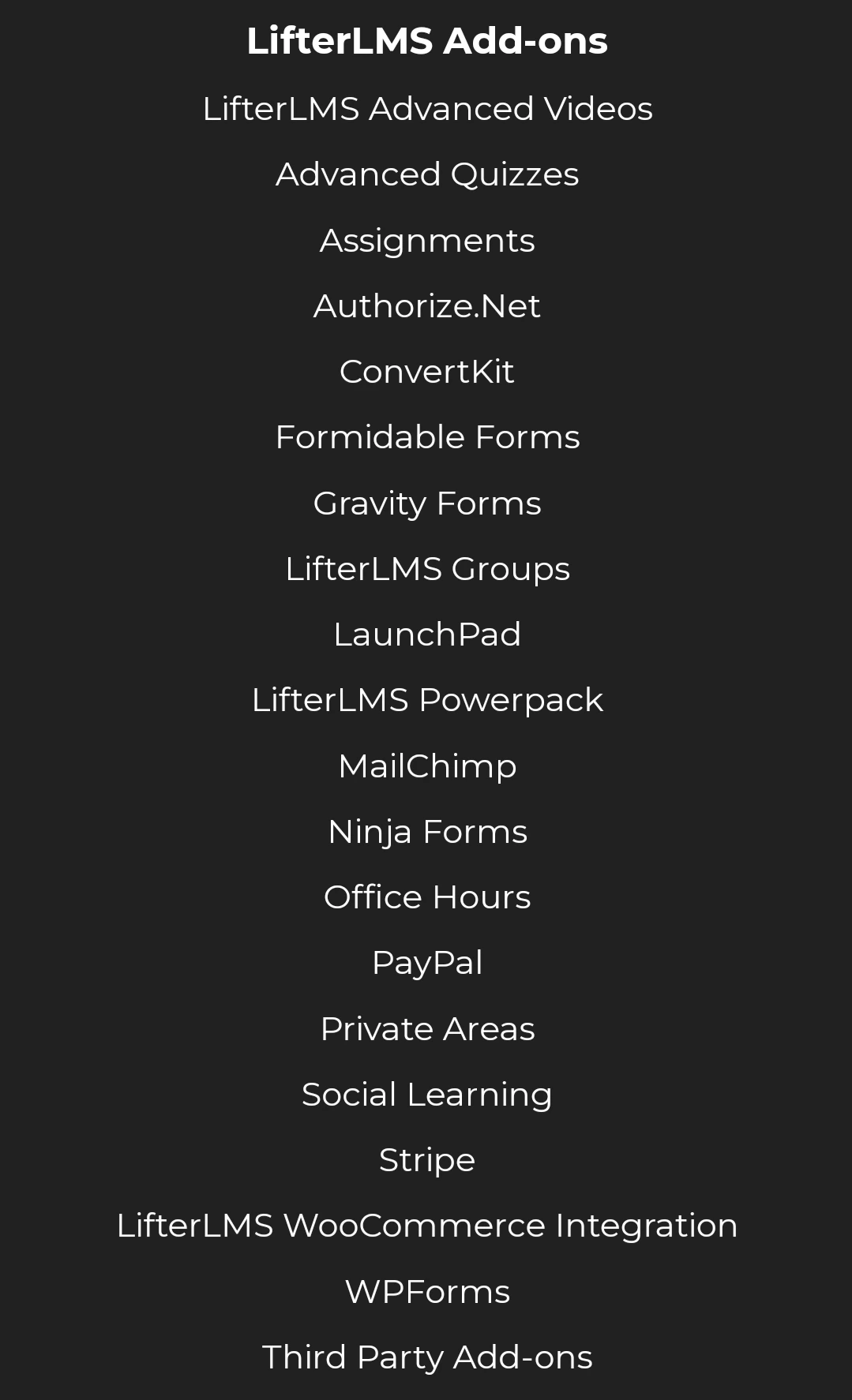Image resolution: width=852 pixels, height=1400 pixels.
Task: Open the Private Areas link
Action: click(427, 1029)
